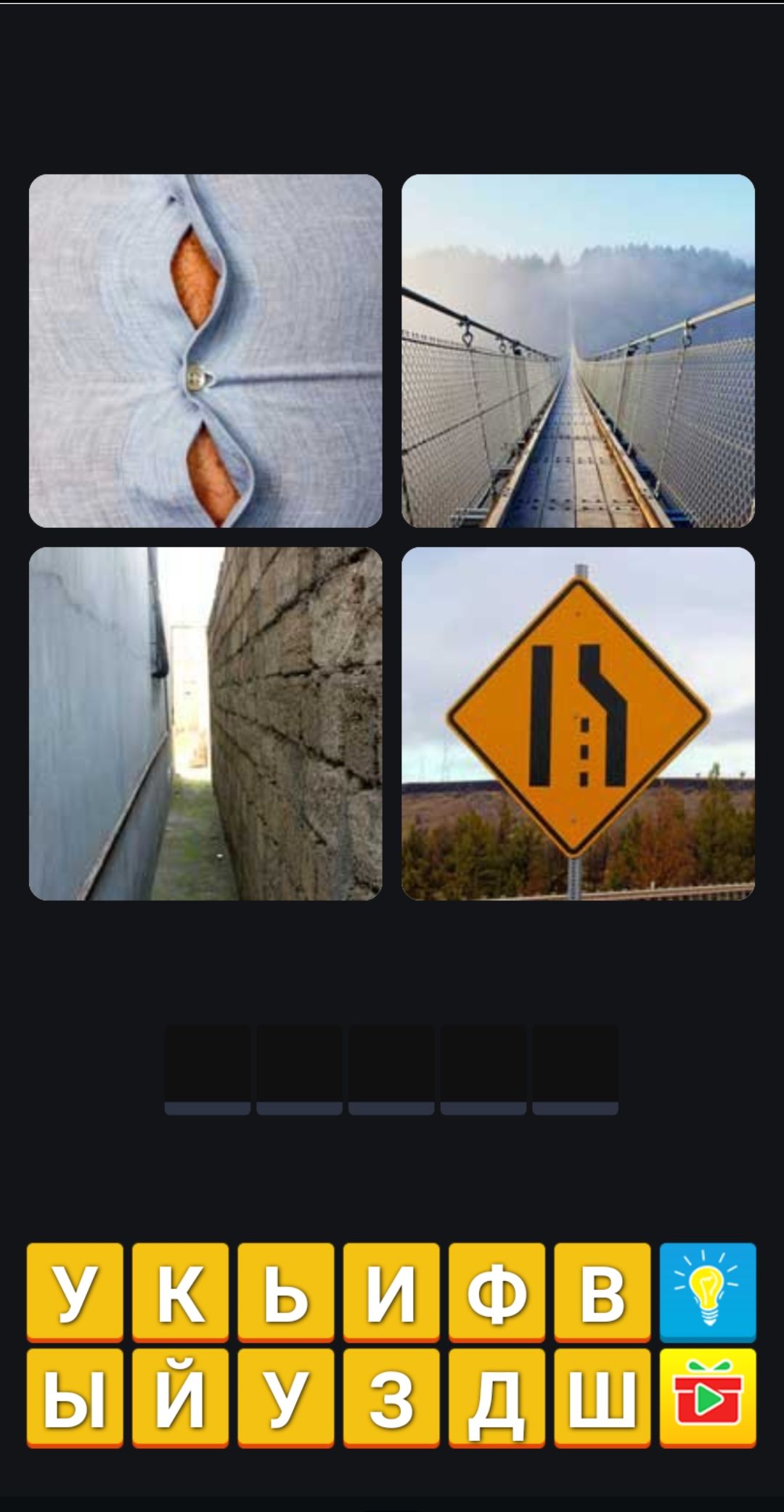Select the letter tile Ь
The height and width of the screenshot is (1512, 784).
click(x=285, y=1291)
